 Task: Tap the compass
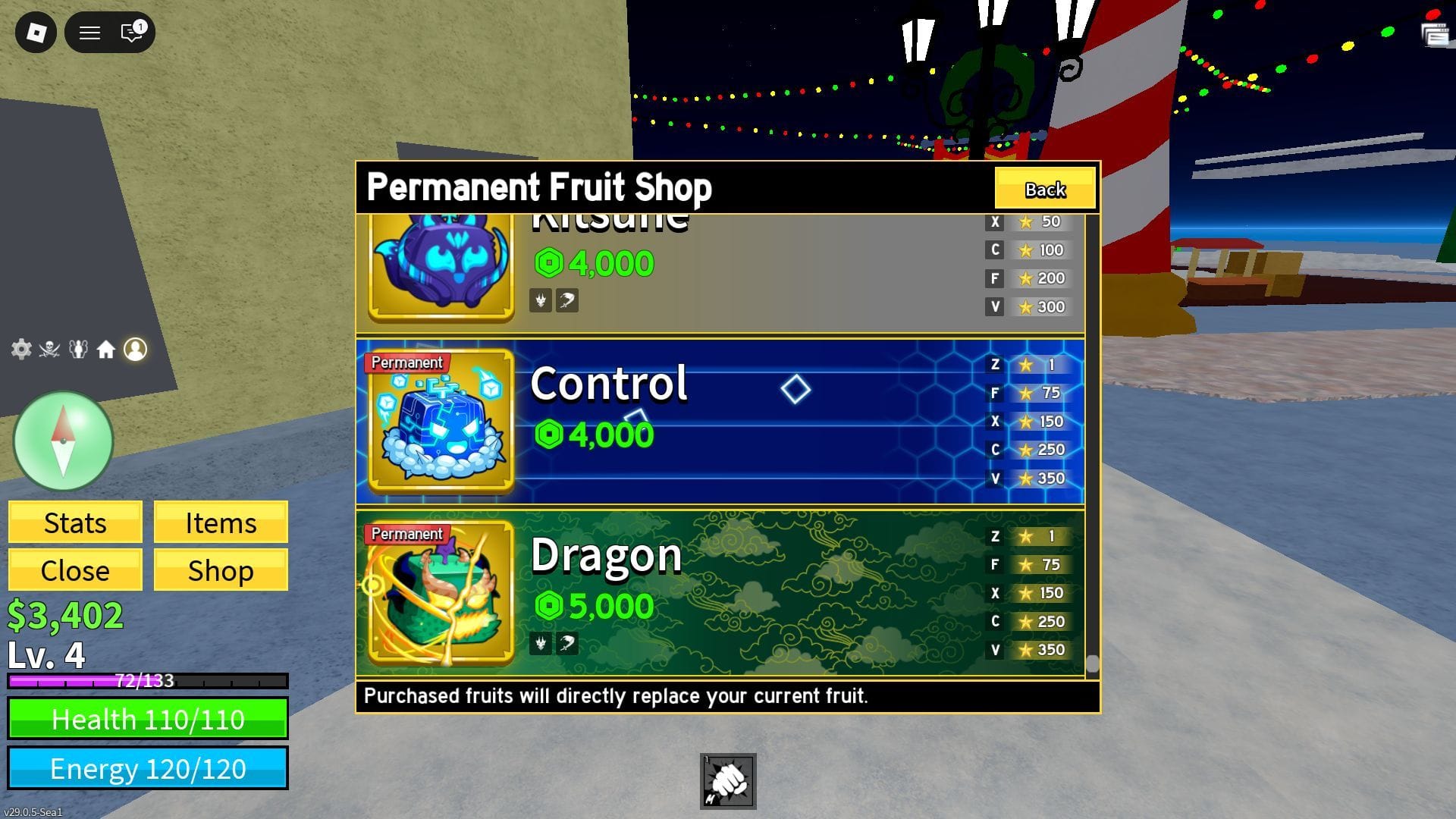(x=63, y=441)
